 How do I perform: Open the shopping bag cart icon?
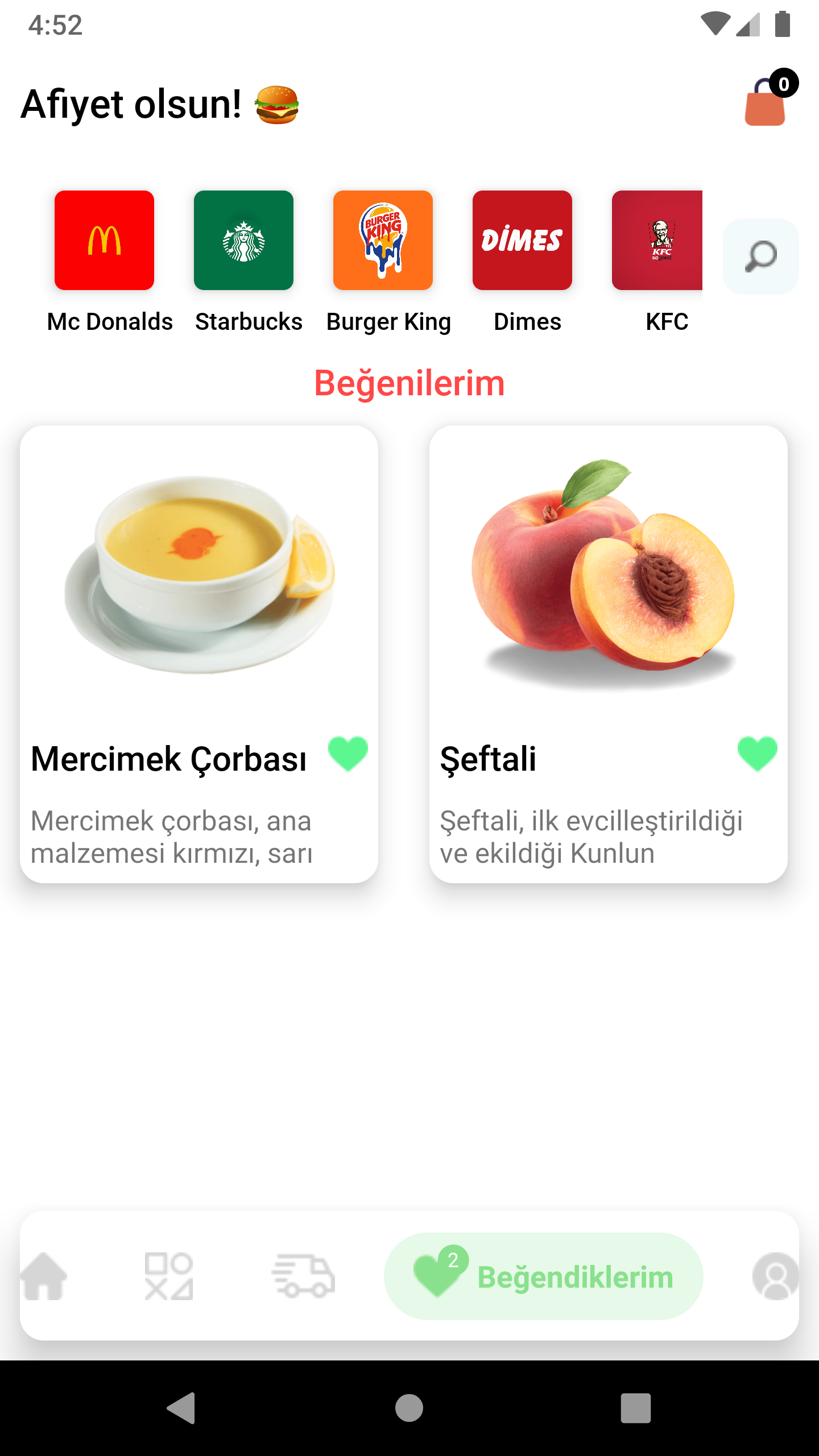[x=765, y=105]
